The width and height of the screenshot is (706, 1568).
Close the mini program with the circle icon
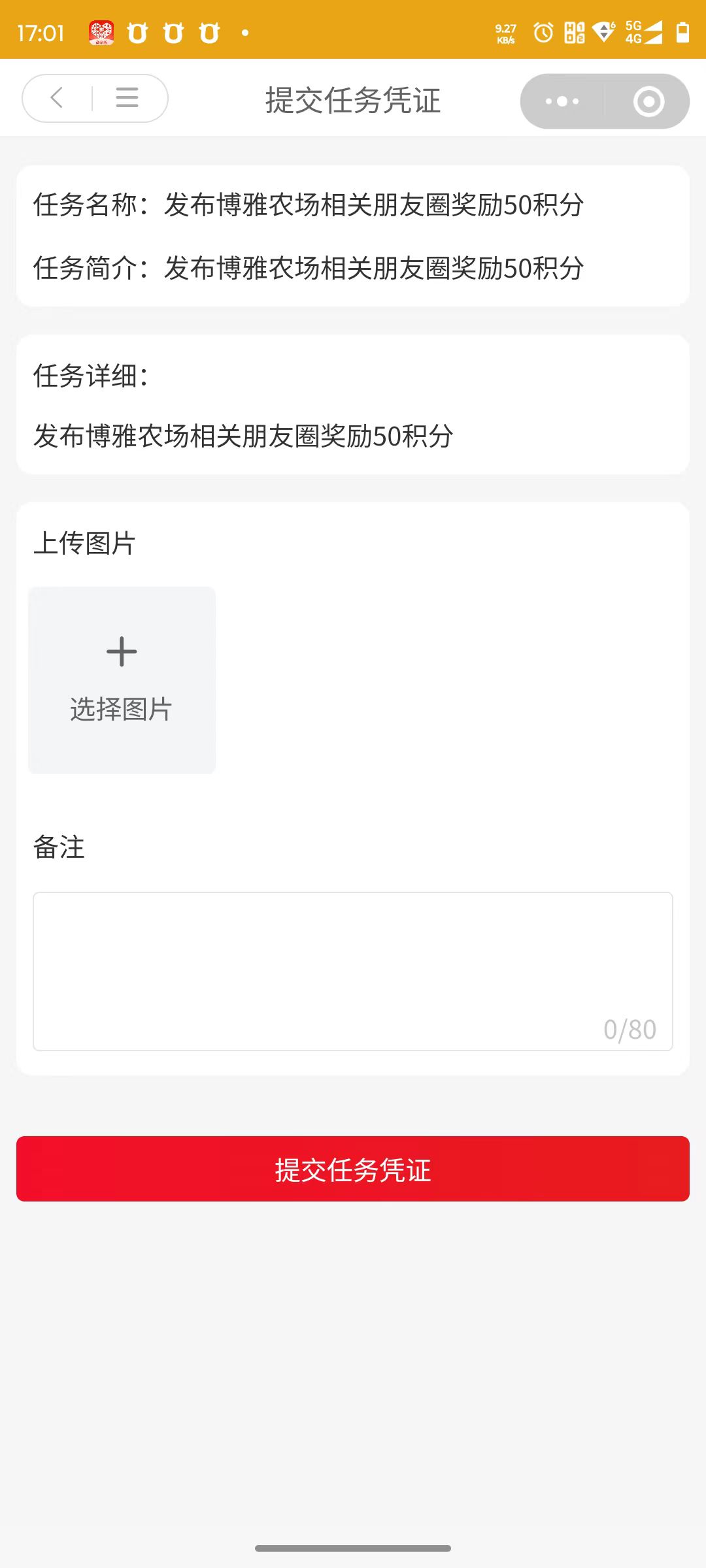click(x=648, y=101)
